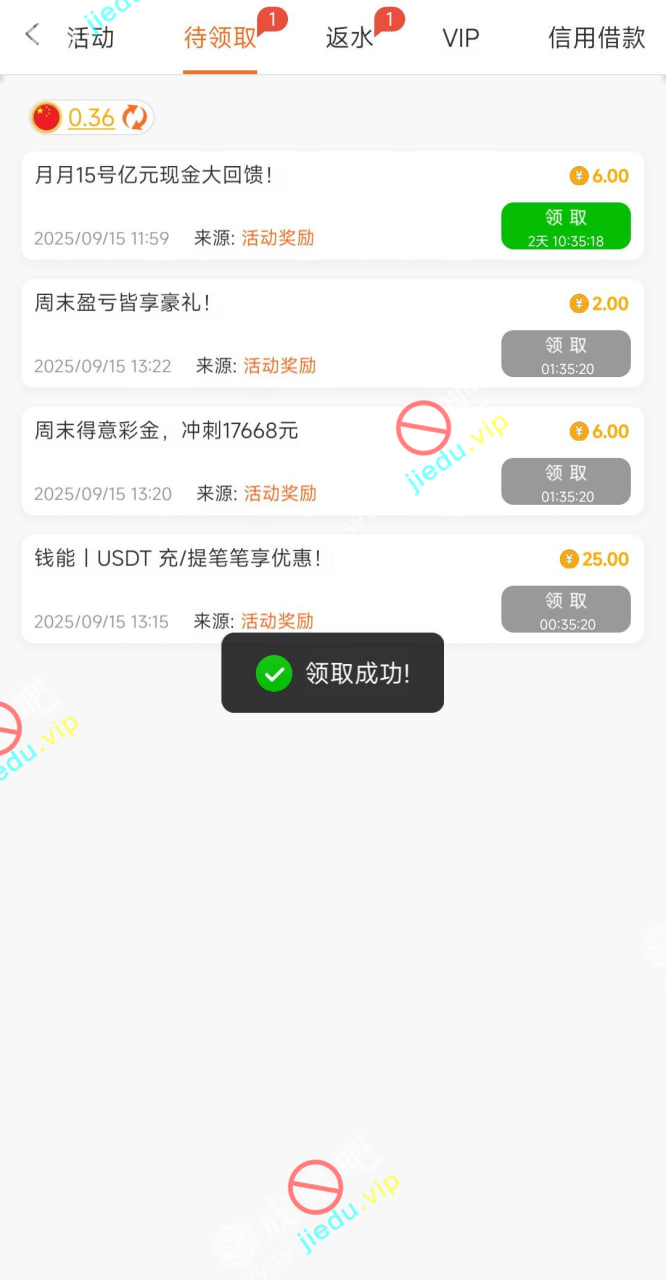Tap 领取 for the USDT 充/提 offer
Viewport: 666px width, 1280px height.
point(565,609)
